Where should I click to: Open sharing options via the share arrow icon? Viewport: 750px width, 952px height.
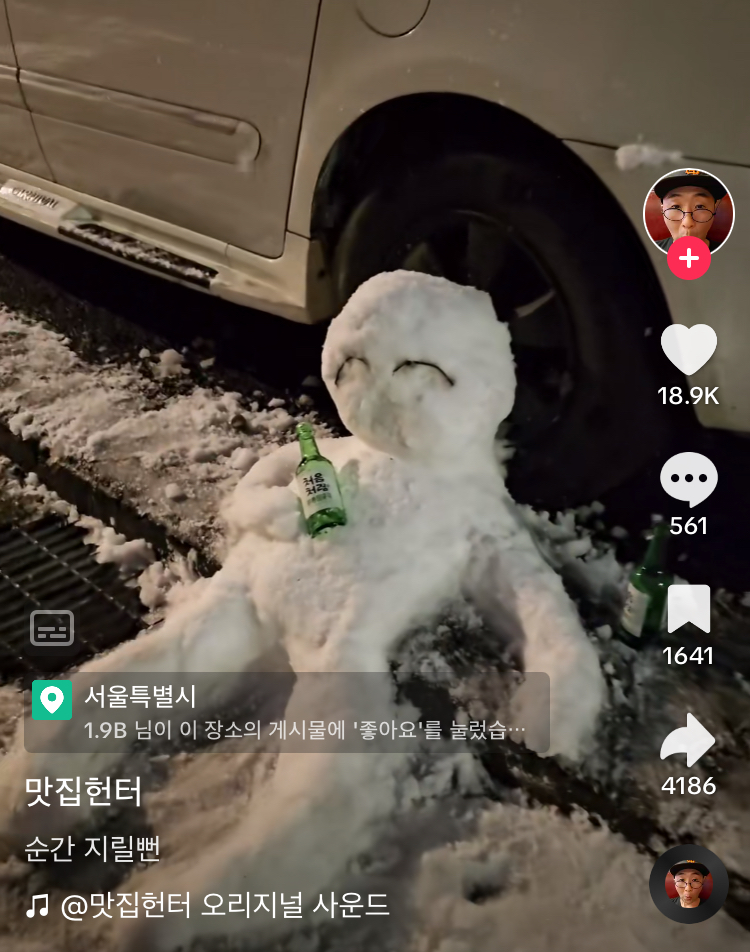point(688,741)
